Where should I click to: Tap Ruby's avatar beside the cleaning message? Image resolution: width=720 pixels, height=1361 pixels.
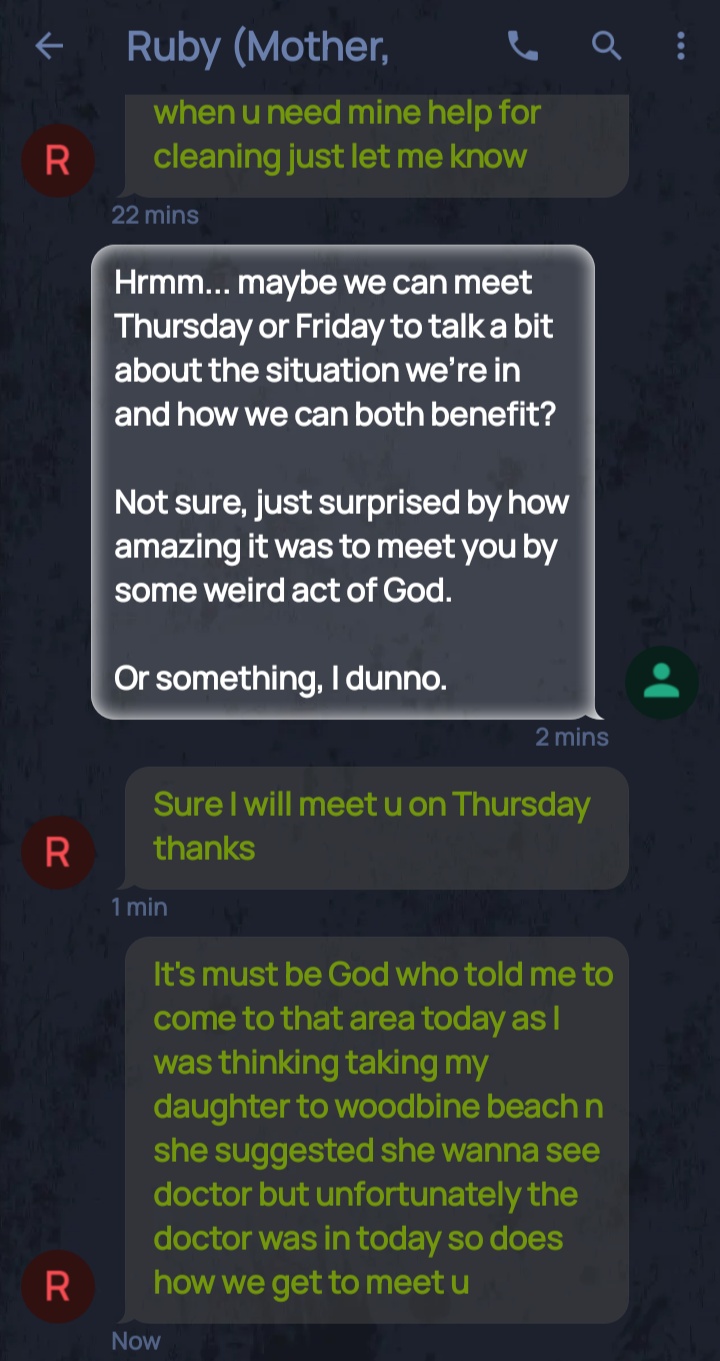coord(58,160)
